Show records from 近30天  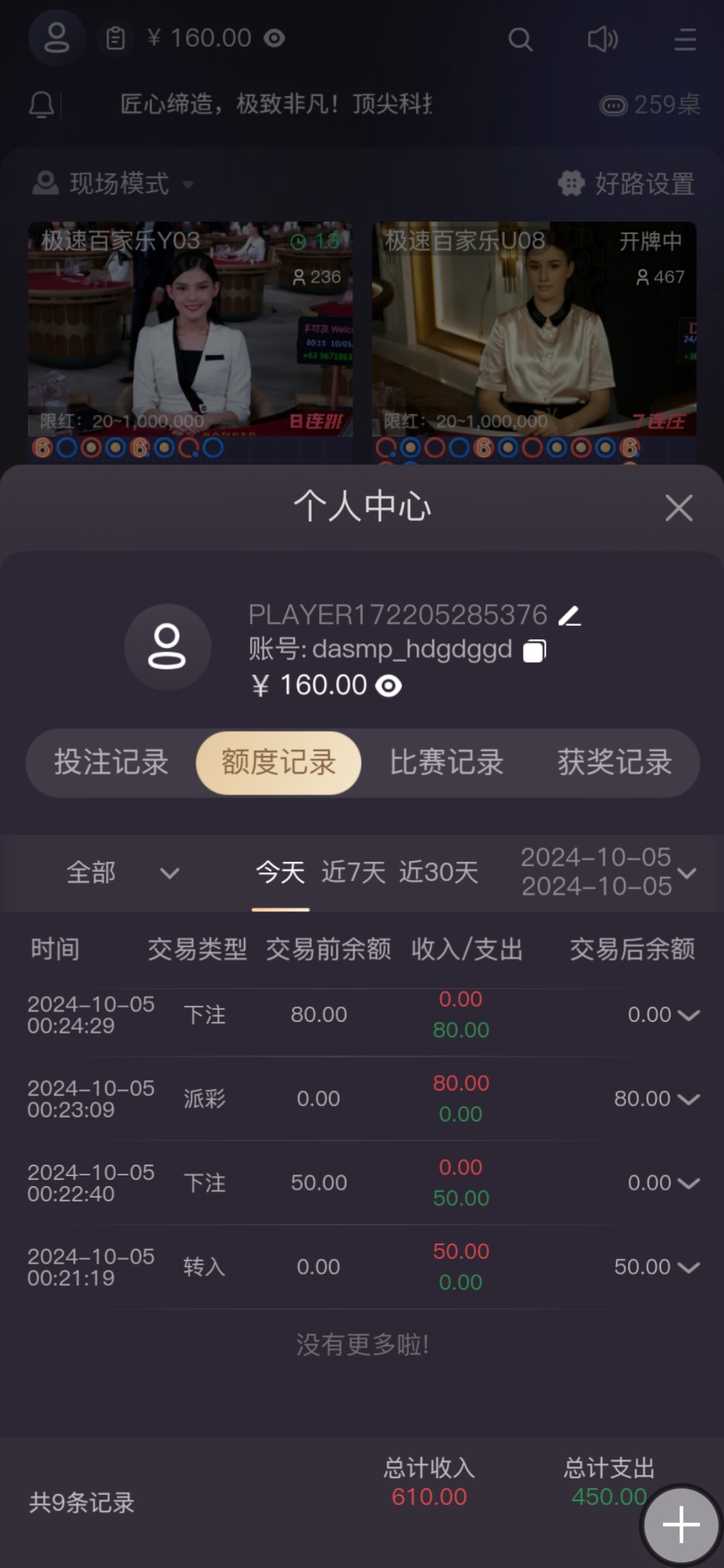(x=438, y=873)
